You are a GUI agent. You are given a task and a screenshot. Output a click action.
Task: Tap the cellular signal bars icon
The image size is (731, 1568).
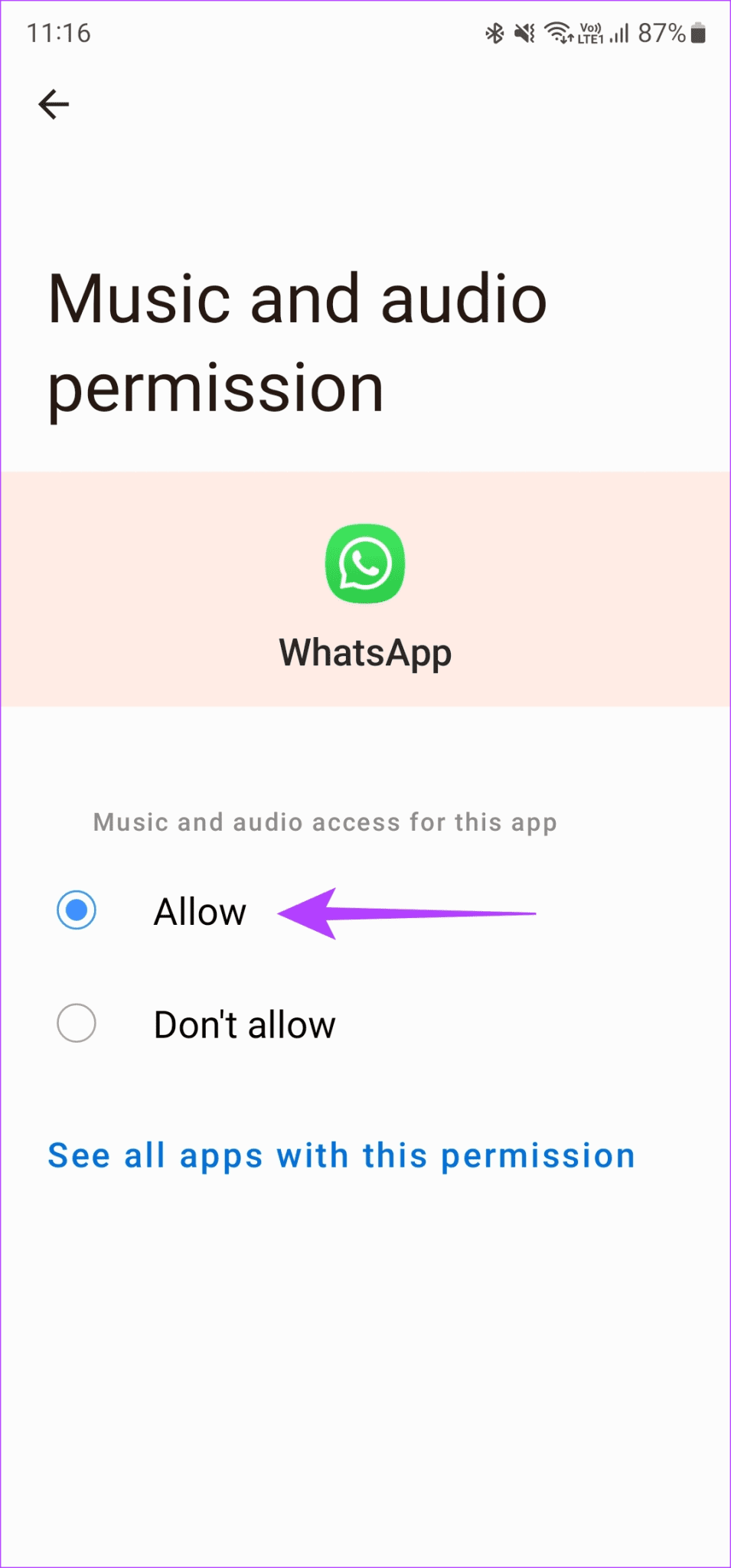point(618,32)
